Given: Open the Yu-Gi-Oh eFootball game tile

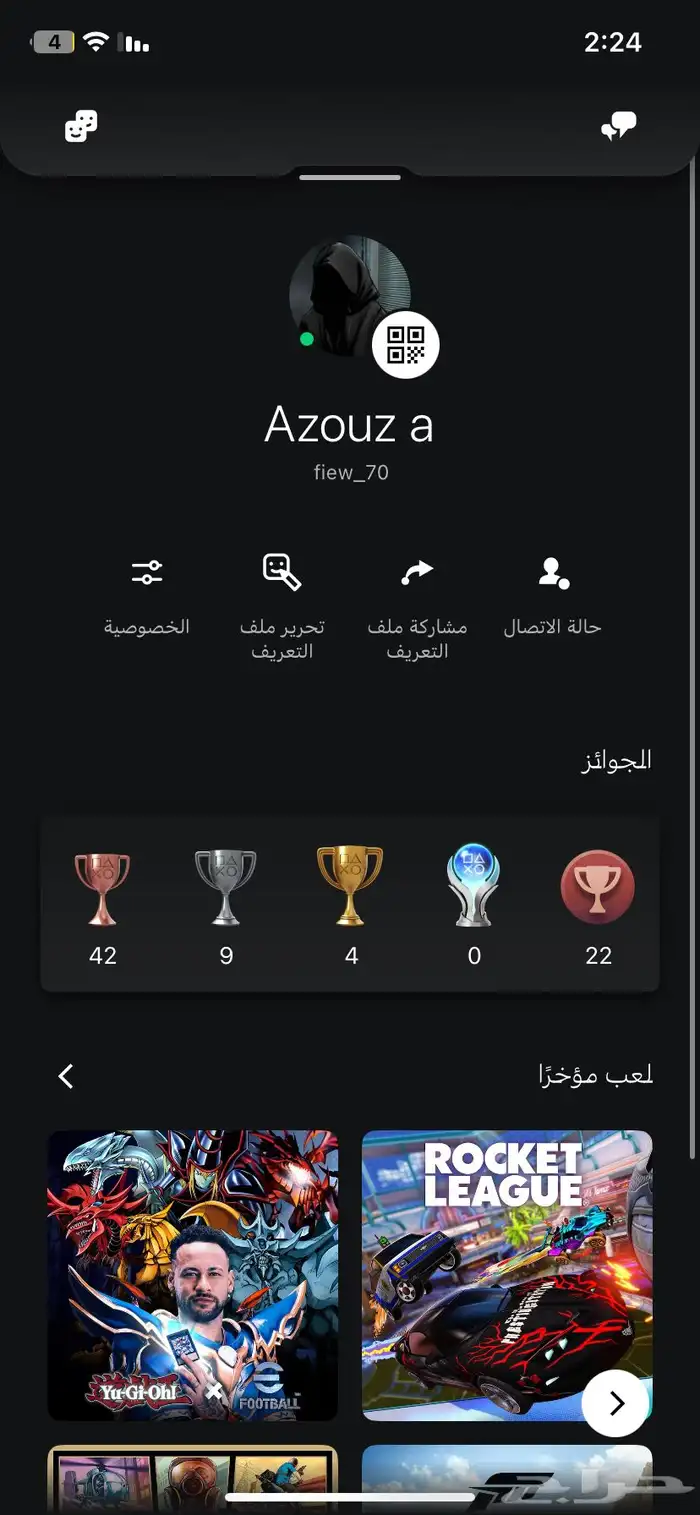Looking at the screenshot, I should (193, 1275).
